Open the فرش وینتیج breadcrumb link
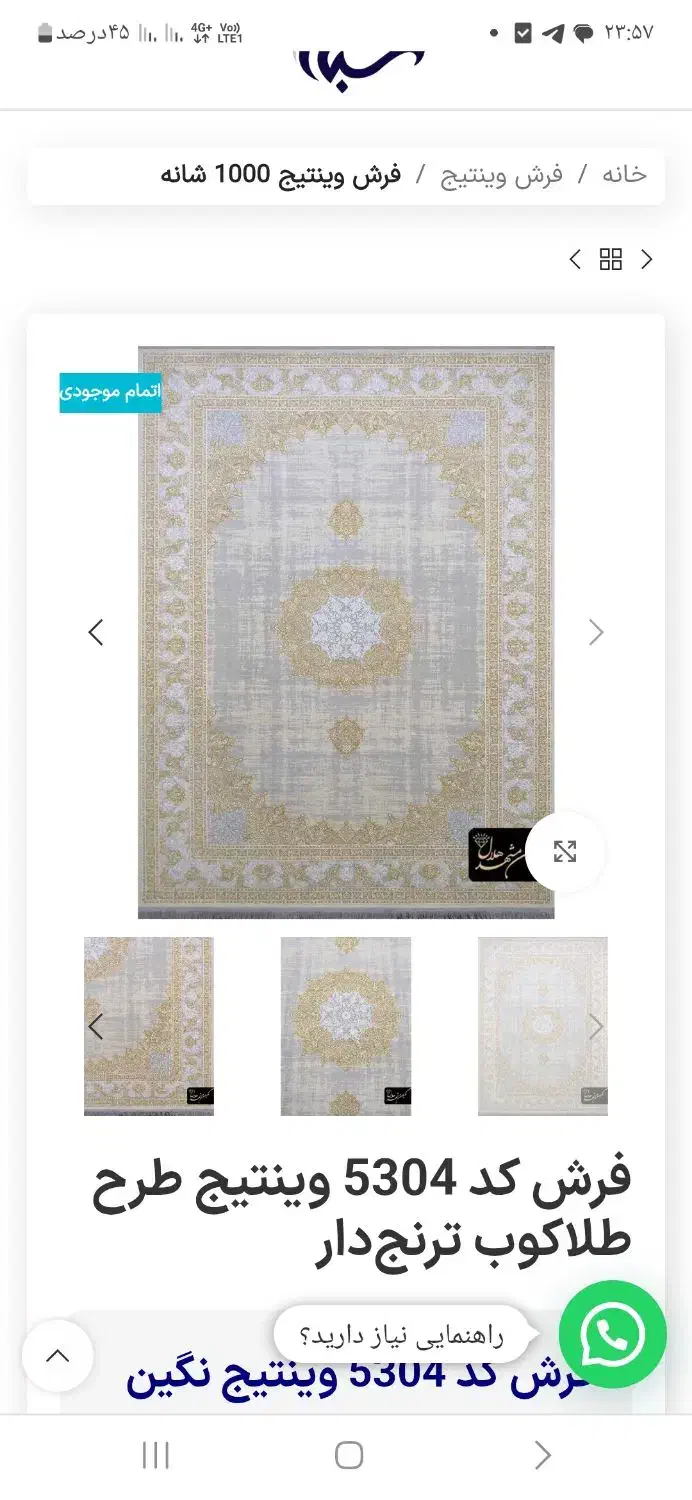Image resolution: width=692 pixels, height=1500 pixels. (502, 175)
